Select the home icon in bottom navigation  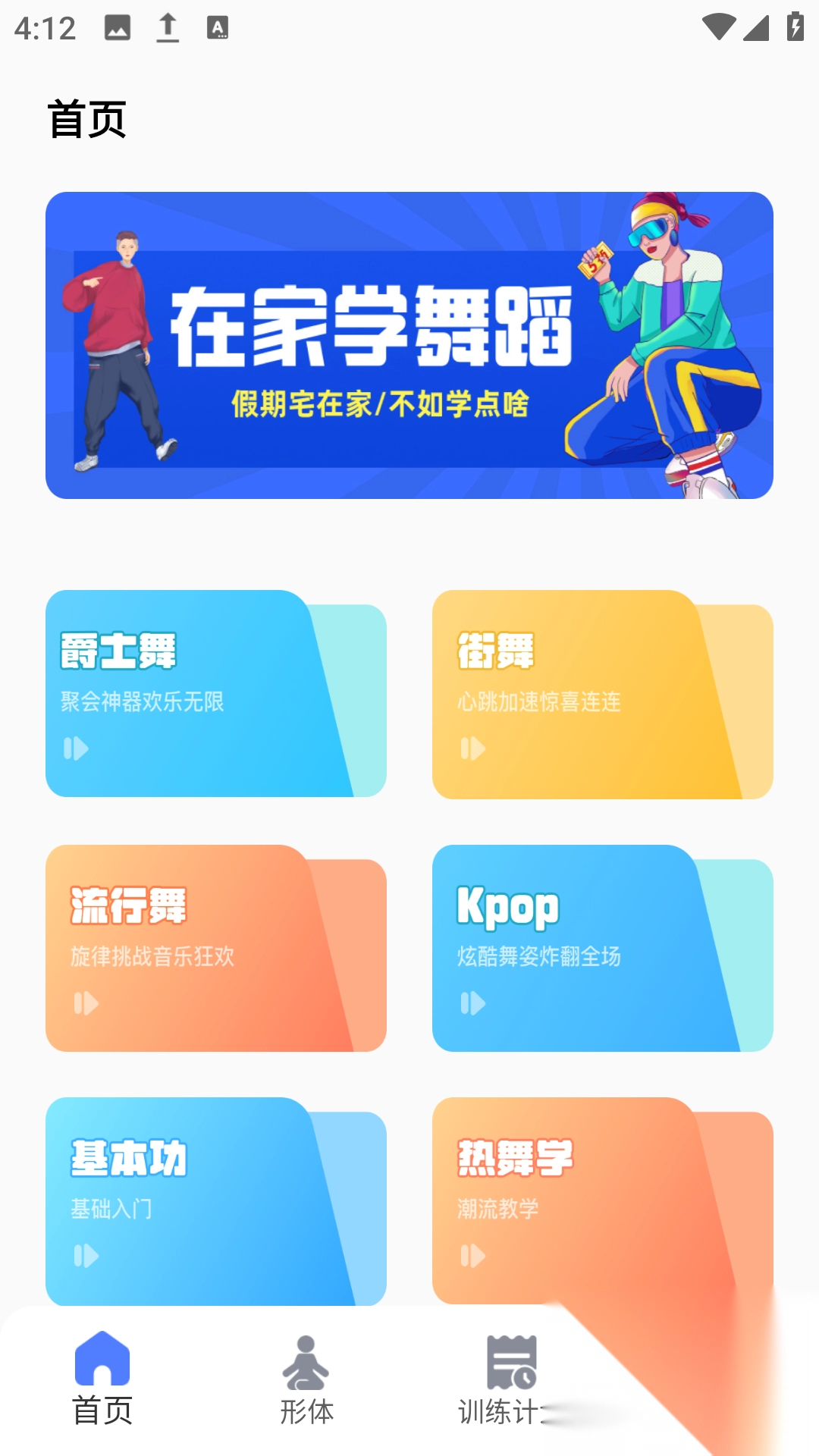tap(104, 1363)
